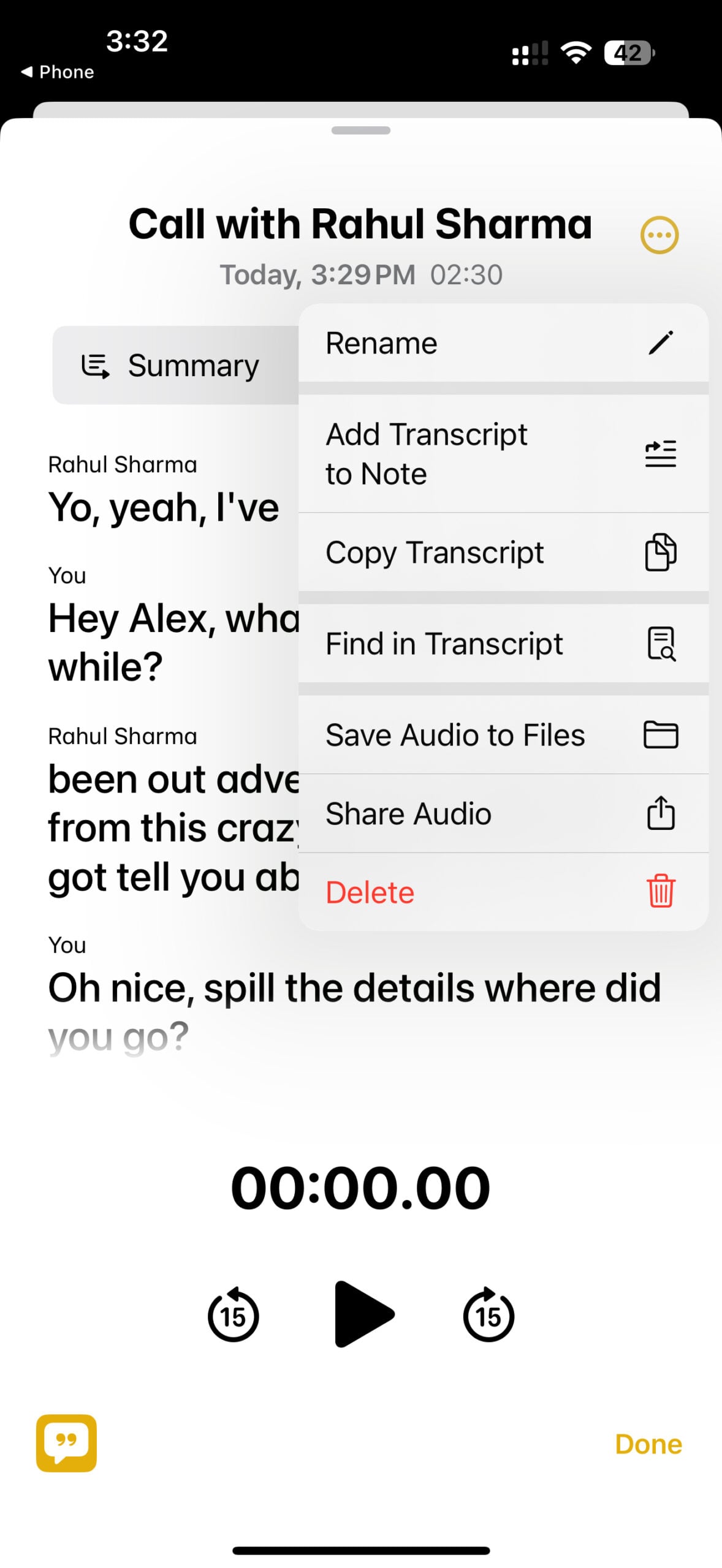
Task: Tap Done to close the recording
Action: click(x=648, y=1444)
